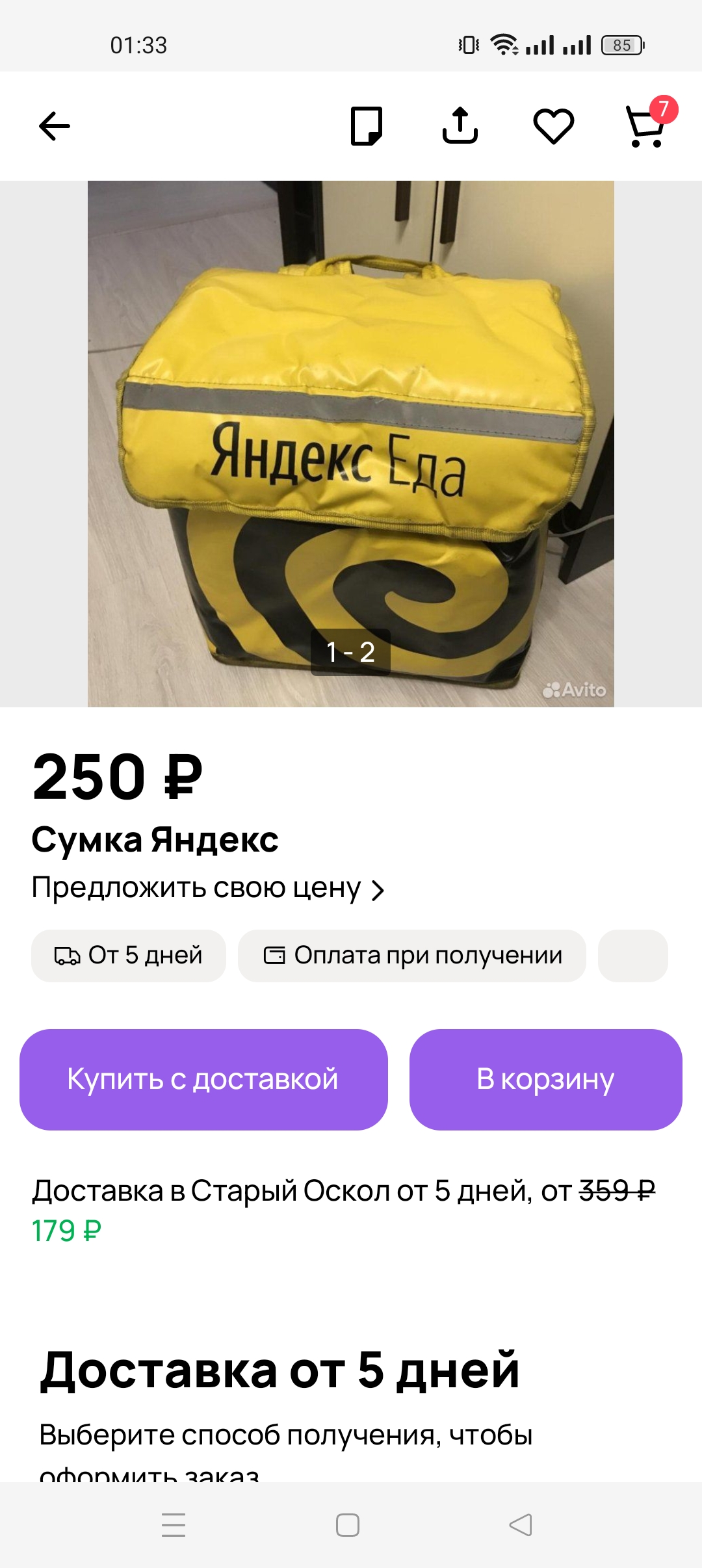This screenshot has width=702, height=1568.
Task: Tap 'Предложить свою цену' link
Action: click(208, 889)
